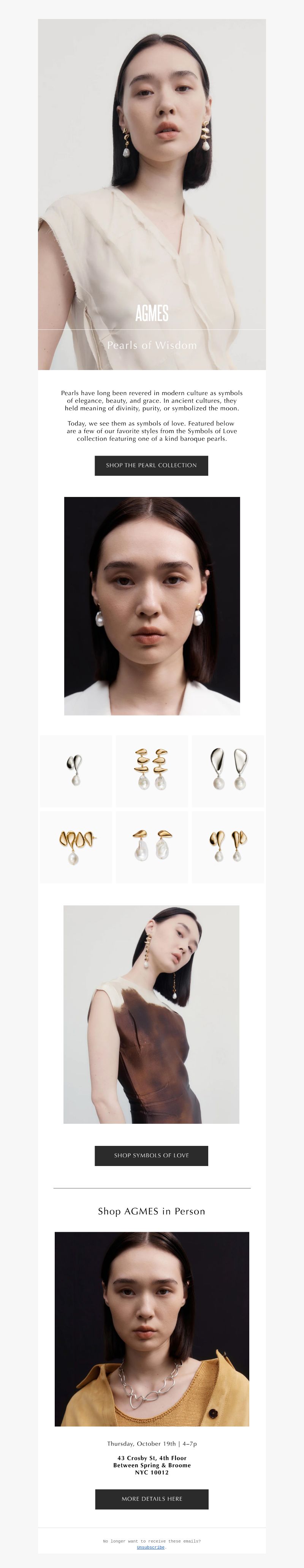View the gold stacked pebble earrings pair tile
This screenshot has height=1568, width=304.
point(152,771)
